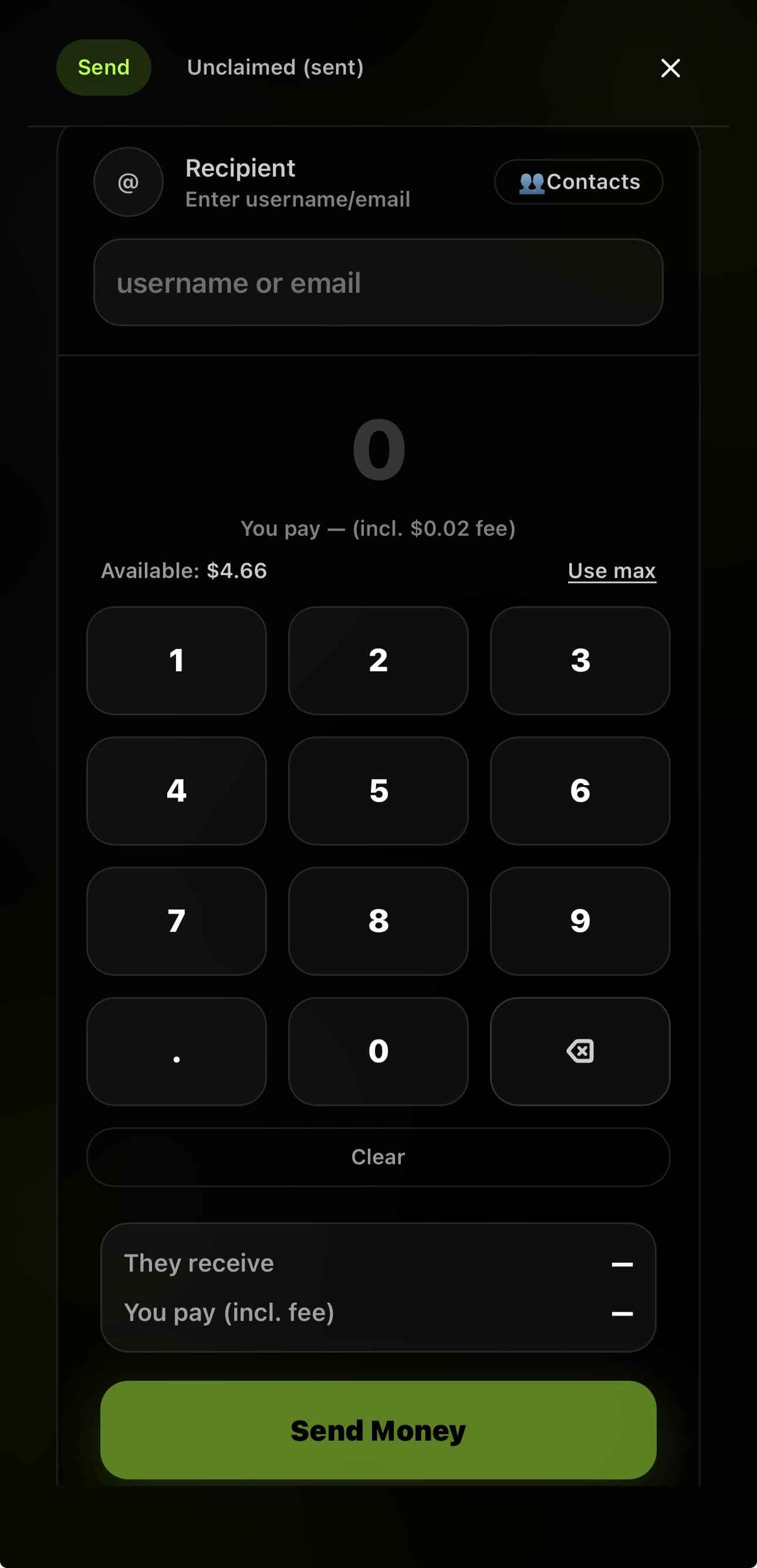The width and height of the screenshot is (757, 1568).
Task: Click the username or email input field
Action: tap(378, 282)
